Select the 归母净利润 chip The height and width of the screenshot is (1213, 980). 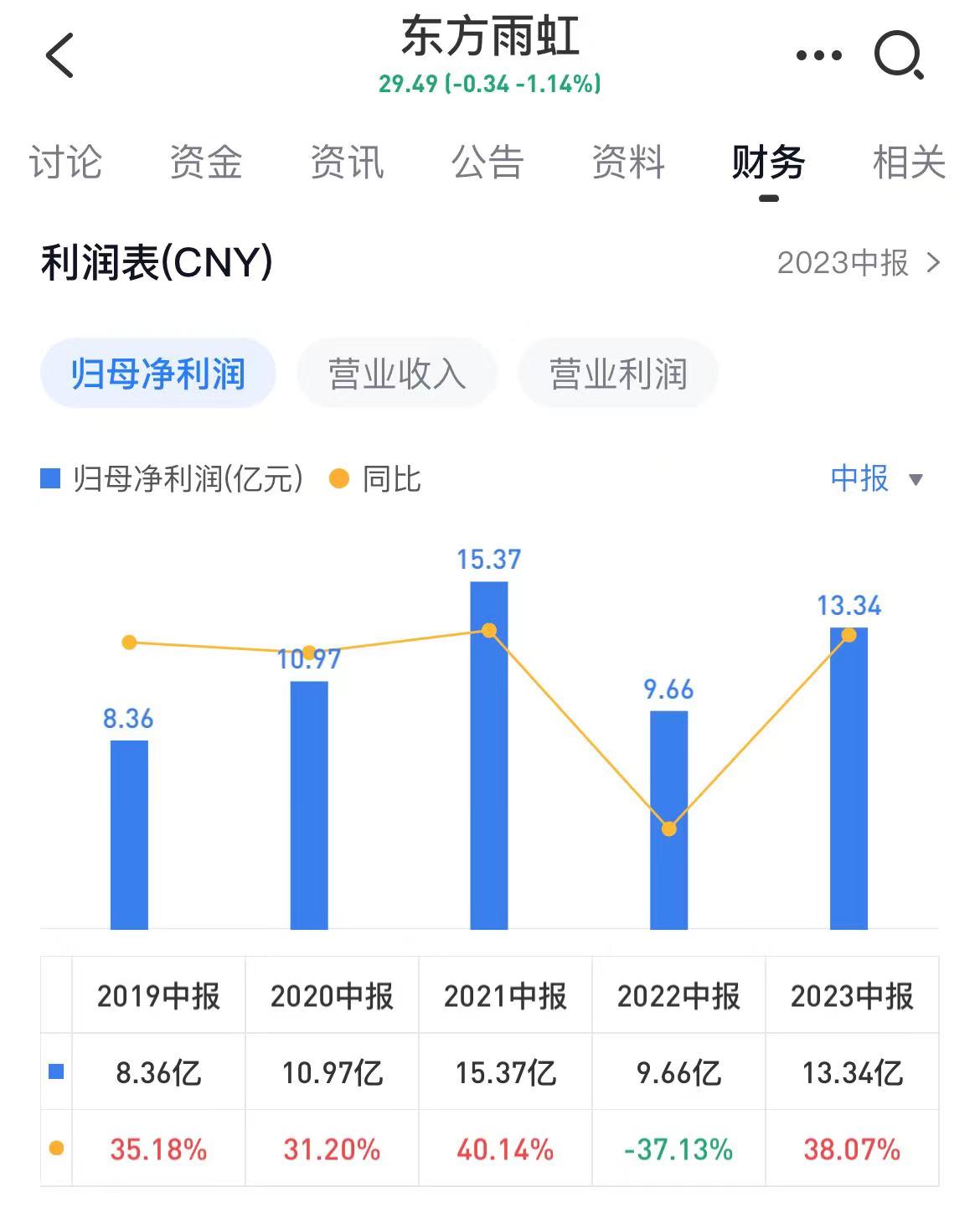pyautogui.click(x=158, y=374)
